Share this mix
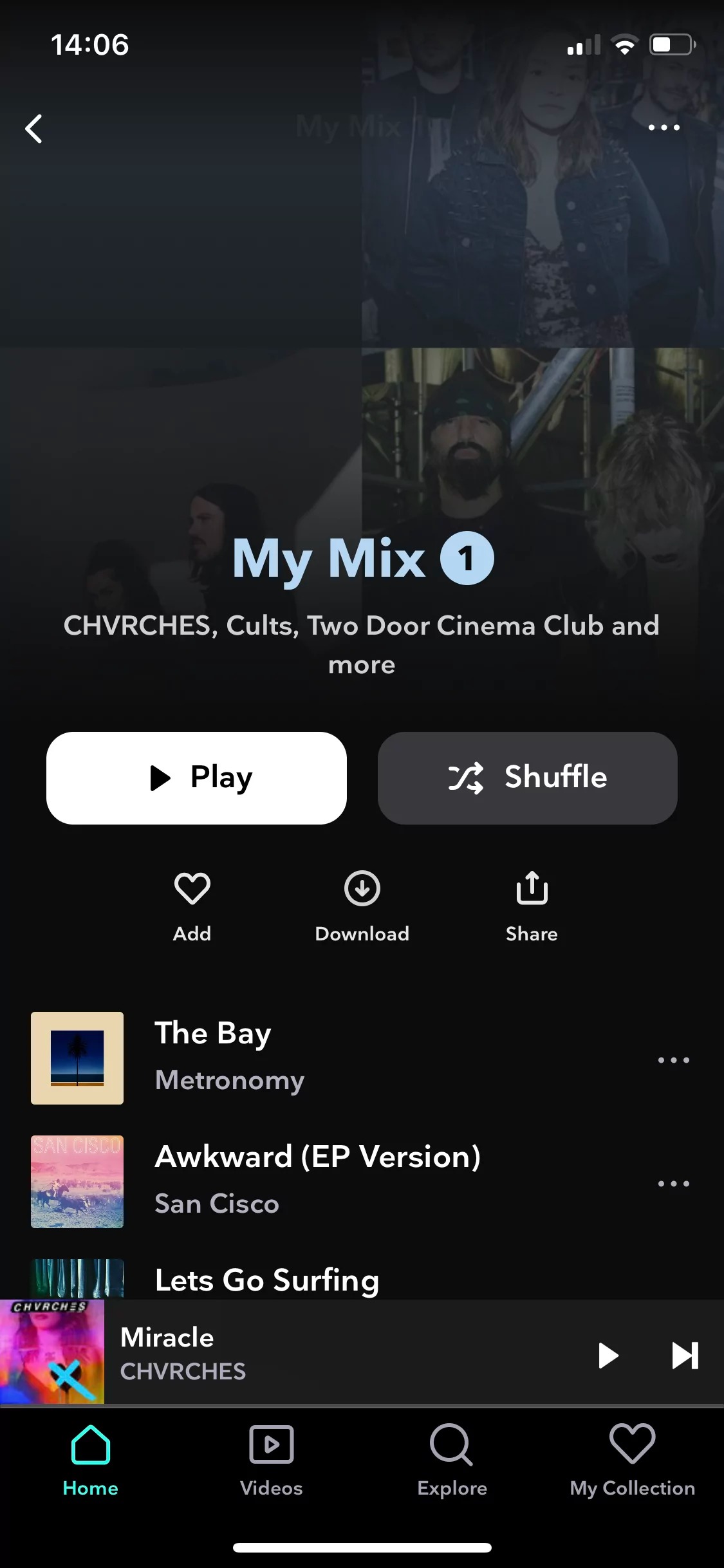The width and height of the screenshot is (724, 1568). [532, 906]
